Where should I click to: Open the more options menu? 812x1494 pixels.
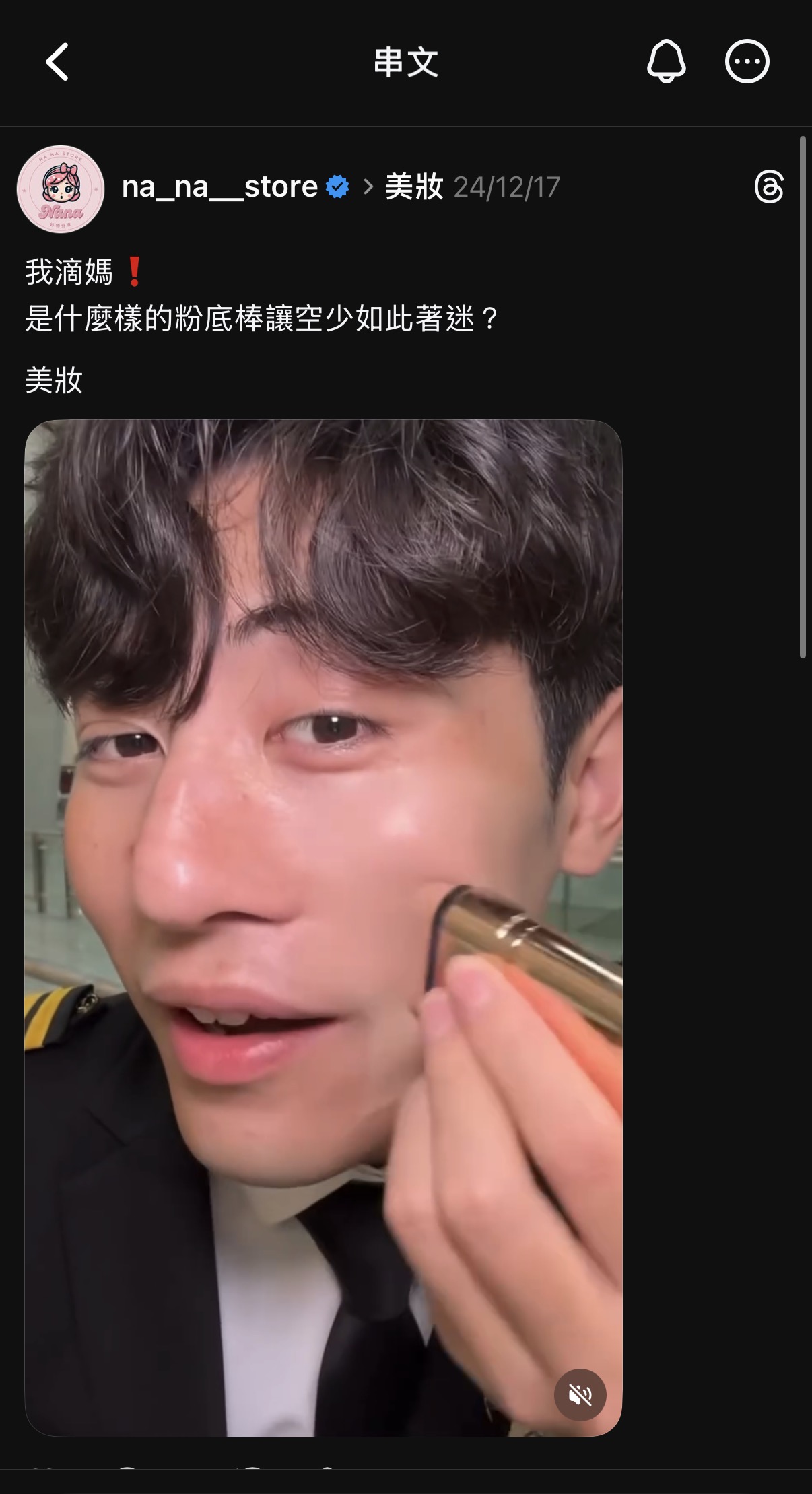pos(747,62)
